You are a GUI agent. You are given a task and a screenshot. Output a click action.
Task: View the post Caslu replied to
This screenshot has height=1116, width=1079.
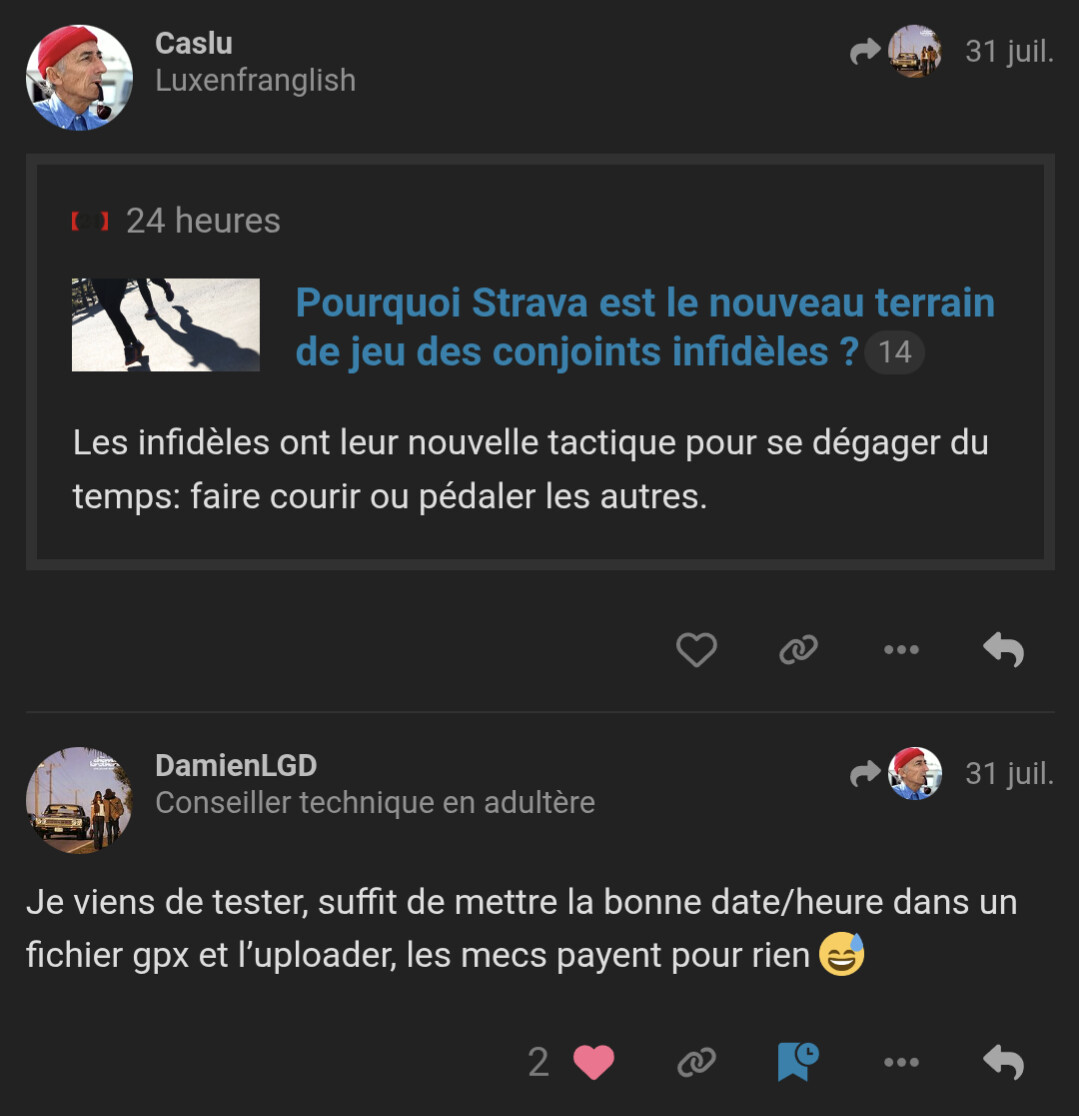click(x=897, y=52)
